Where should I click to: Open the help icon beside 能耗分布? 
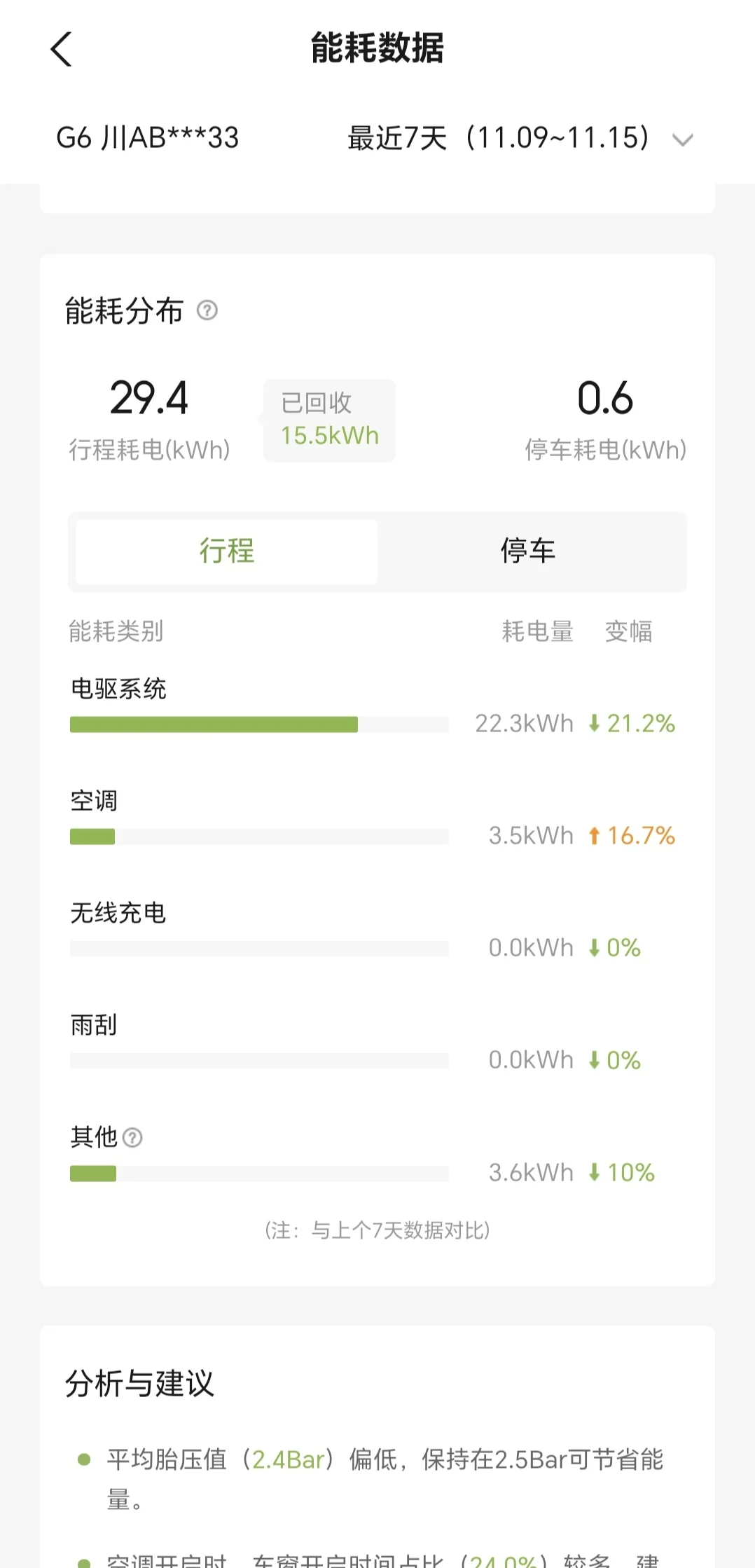(207, 310)
